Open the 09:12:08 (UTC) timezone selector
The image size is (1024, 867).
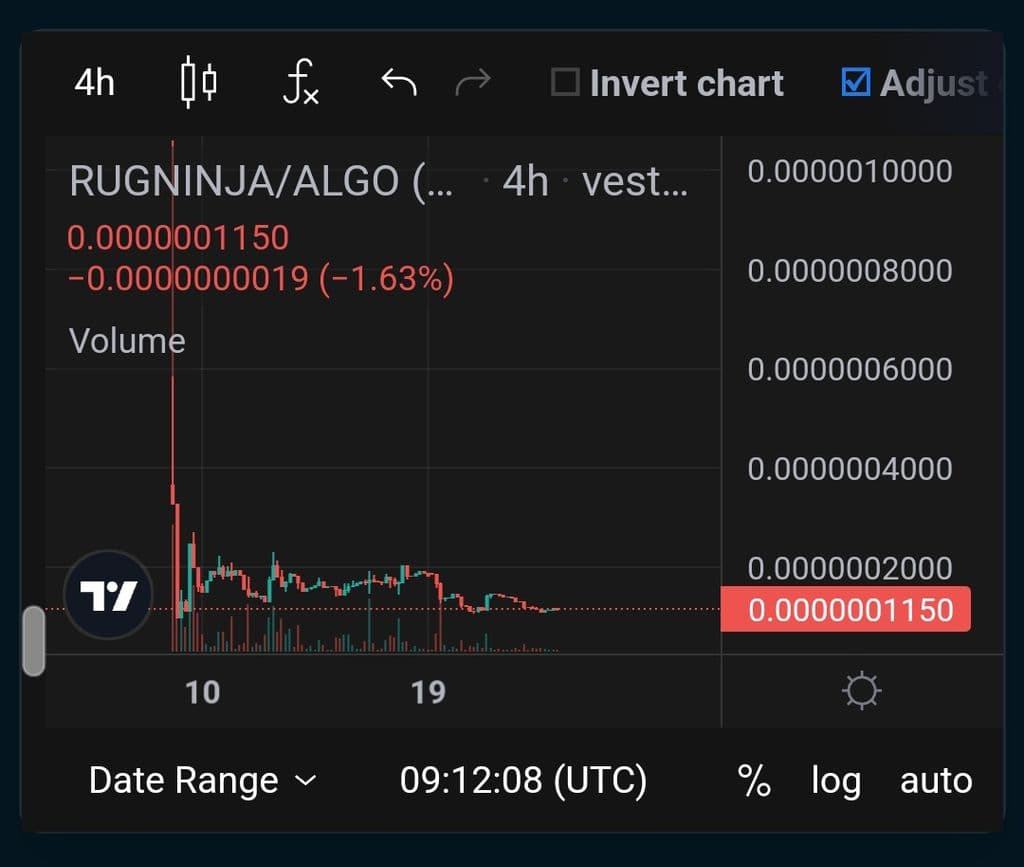523,780
